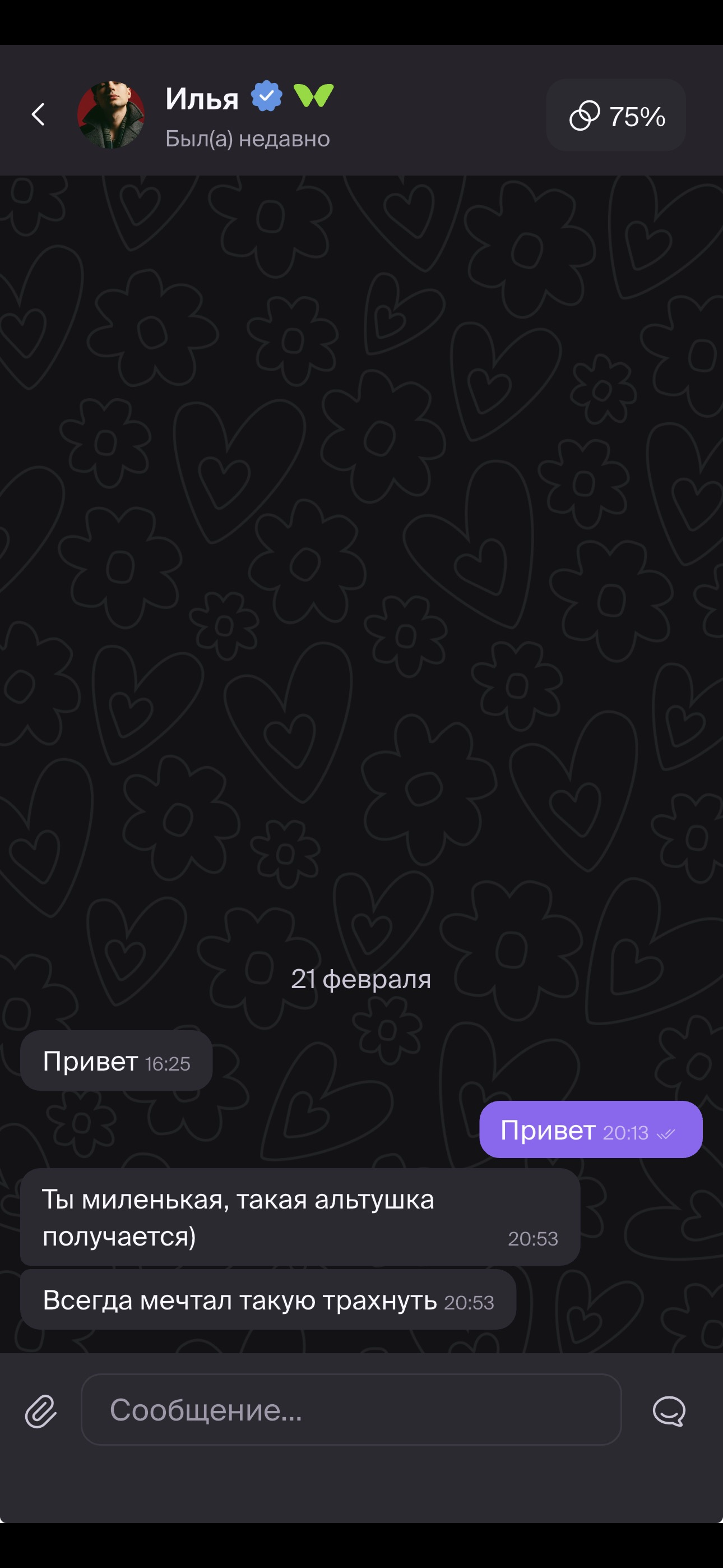Viewport: 723px width, 1568px height.
Task: Open the 75% compatibility badge
Action: 616,115
